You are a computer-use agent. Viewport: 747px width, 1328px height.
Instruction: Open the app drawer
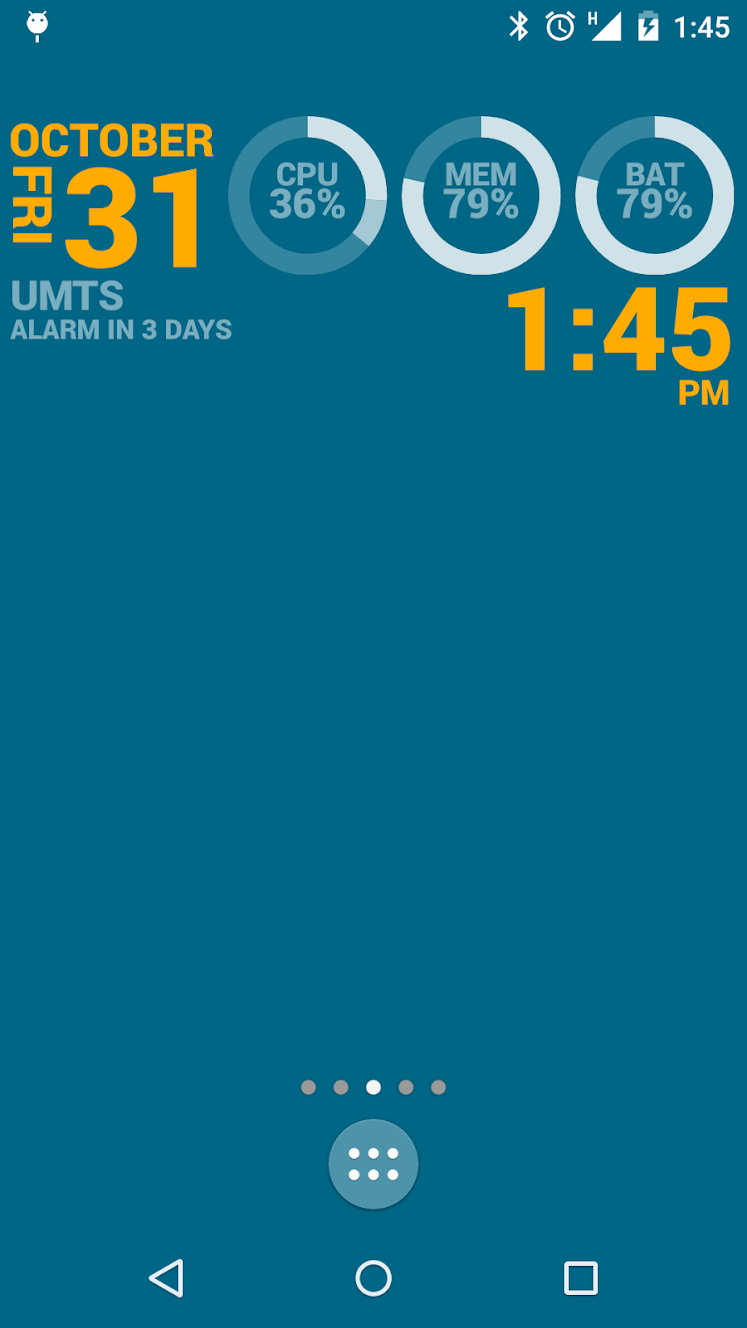[373, 1164]
